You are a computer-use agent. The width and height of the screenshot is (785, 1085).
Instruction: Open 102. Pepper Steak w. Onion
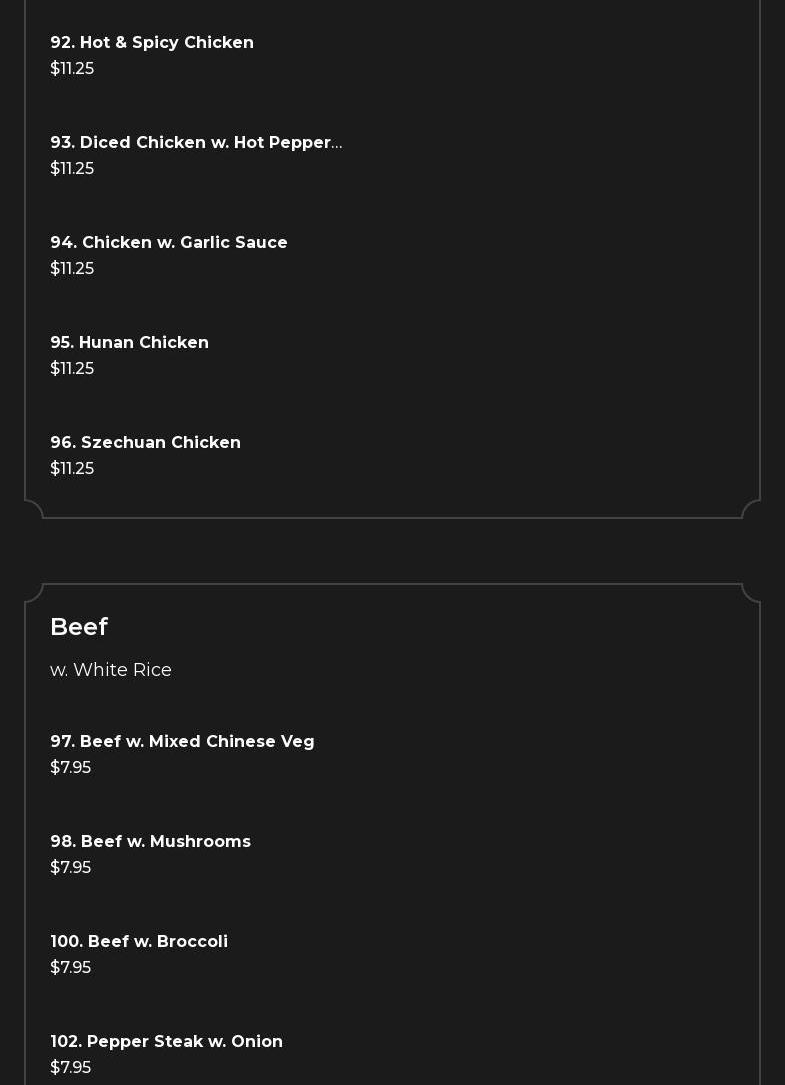tap(167, 1042)
